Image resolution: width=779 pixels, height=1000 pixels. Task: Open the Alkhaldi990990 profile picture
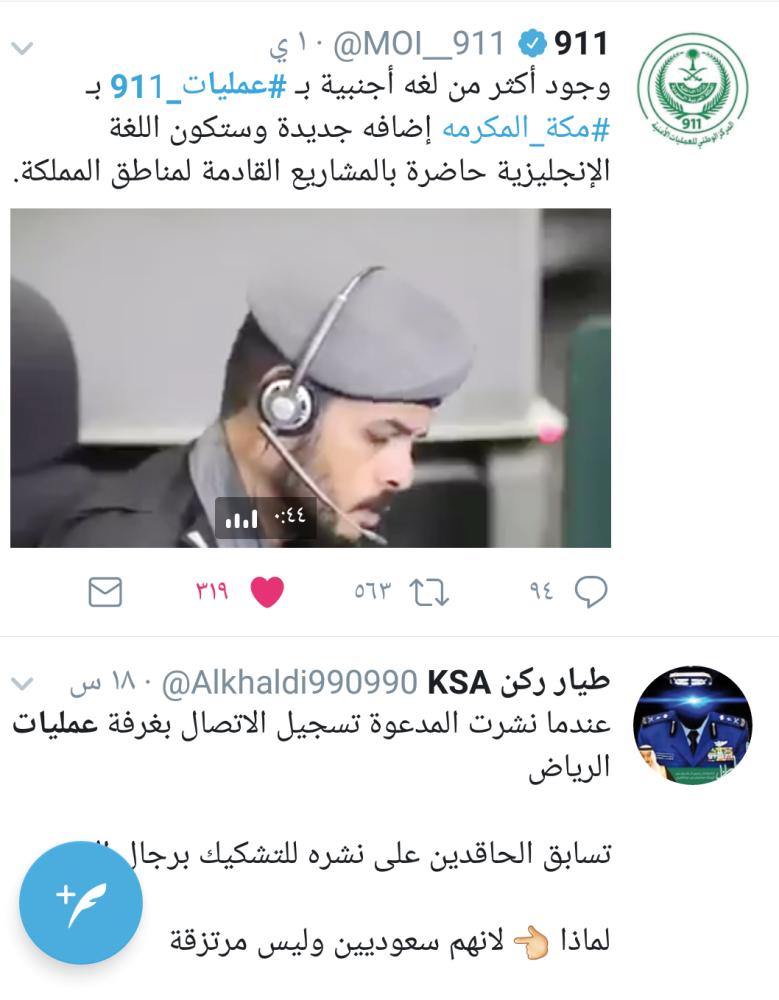(x=692, y=726)
